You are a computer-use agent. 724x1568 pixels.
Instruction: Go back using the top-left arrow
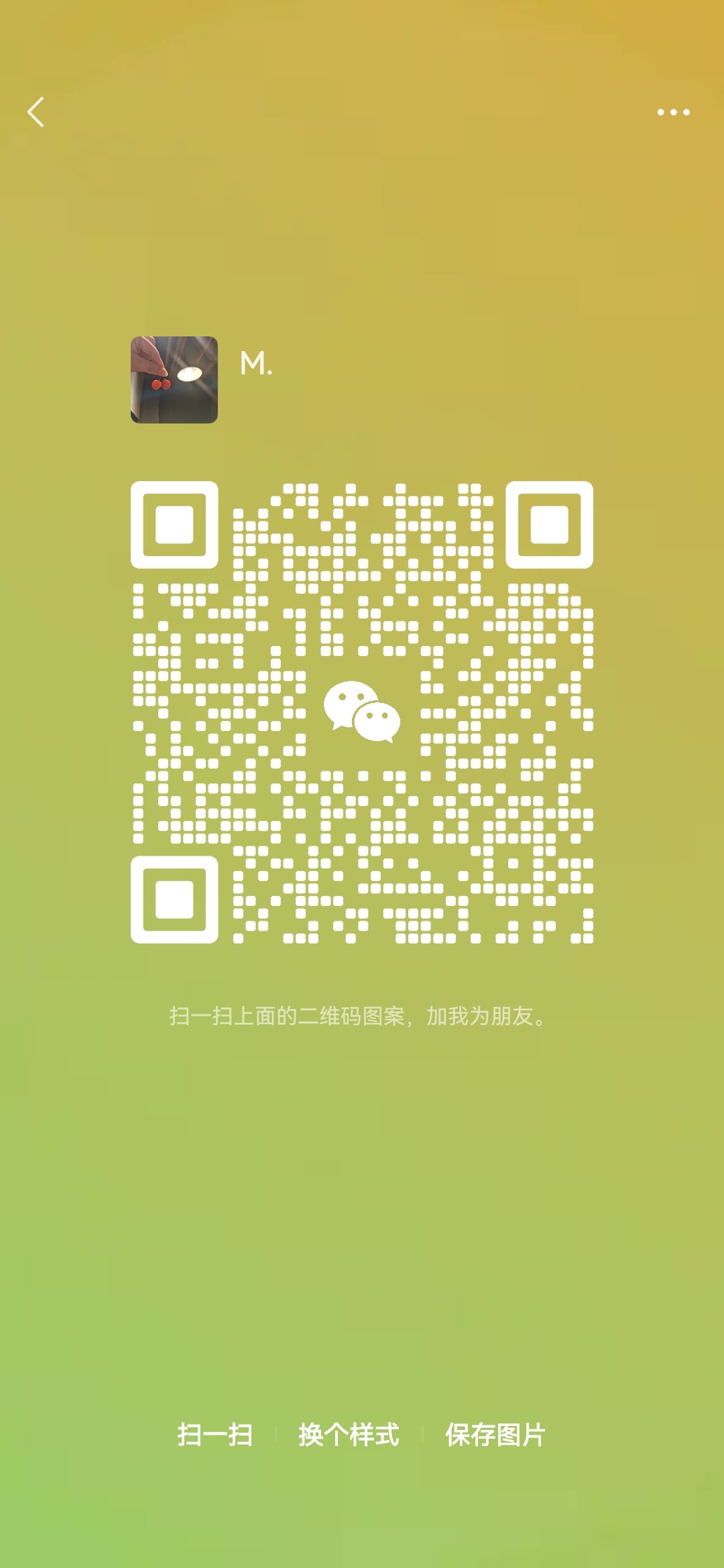pyautogui.click(x=36, y=112)
